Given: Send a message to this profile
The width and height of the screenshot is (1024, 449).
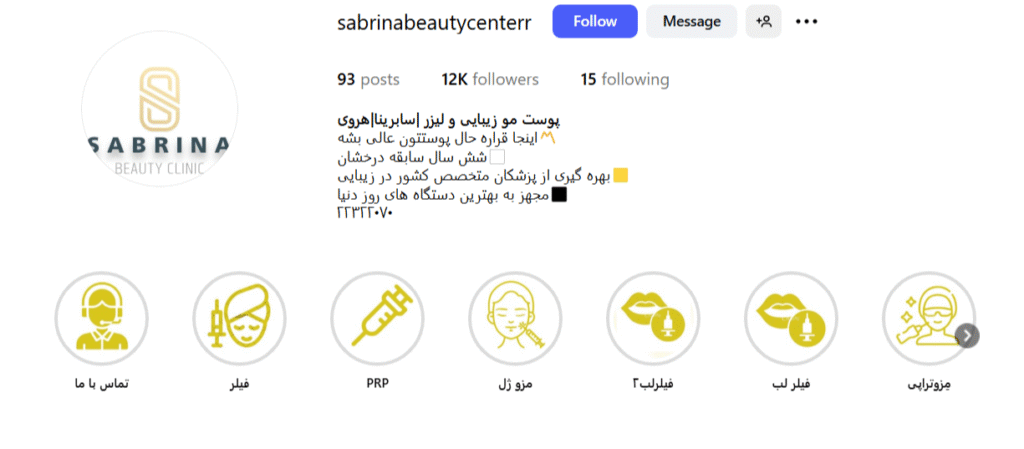Looking at the screenshot, I should [x=691, y=21].
